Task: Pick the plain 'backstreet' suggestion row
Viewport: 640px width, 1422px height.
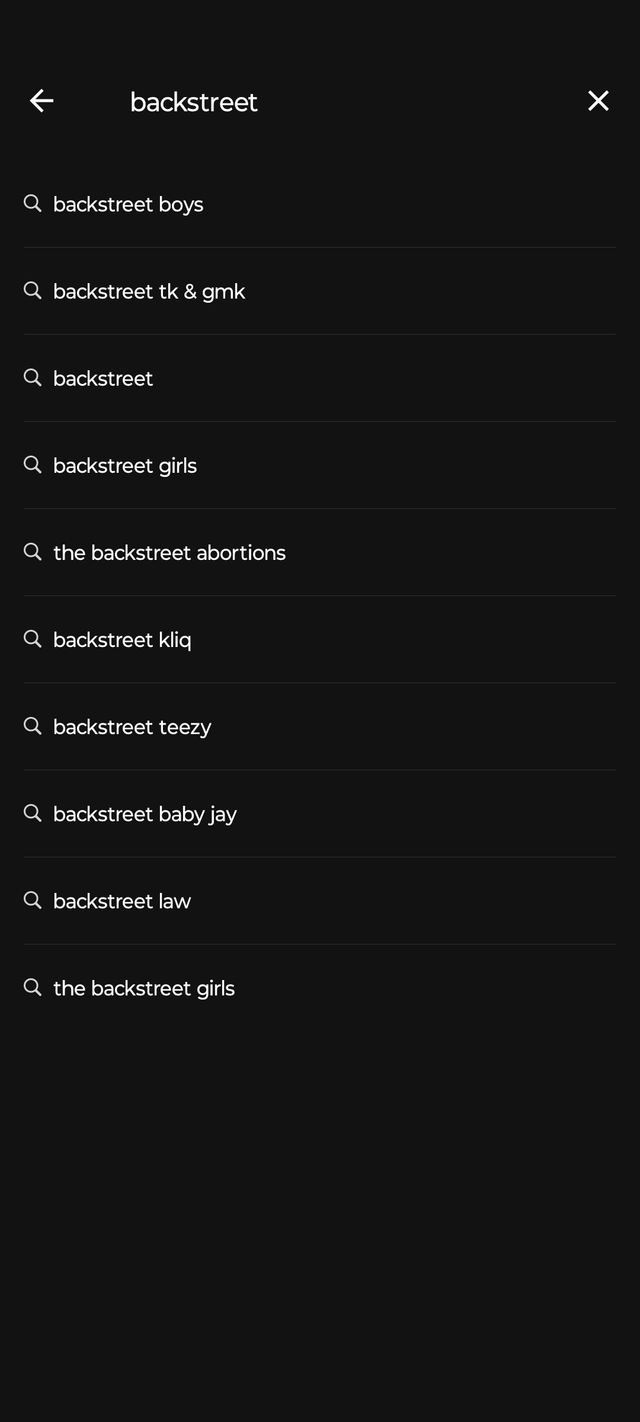Action: tap(320, 378)
